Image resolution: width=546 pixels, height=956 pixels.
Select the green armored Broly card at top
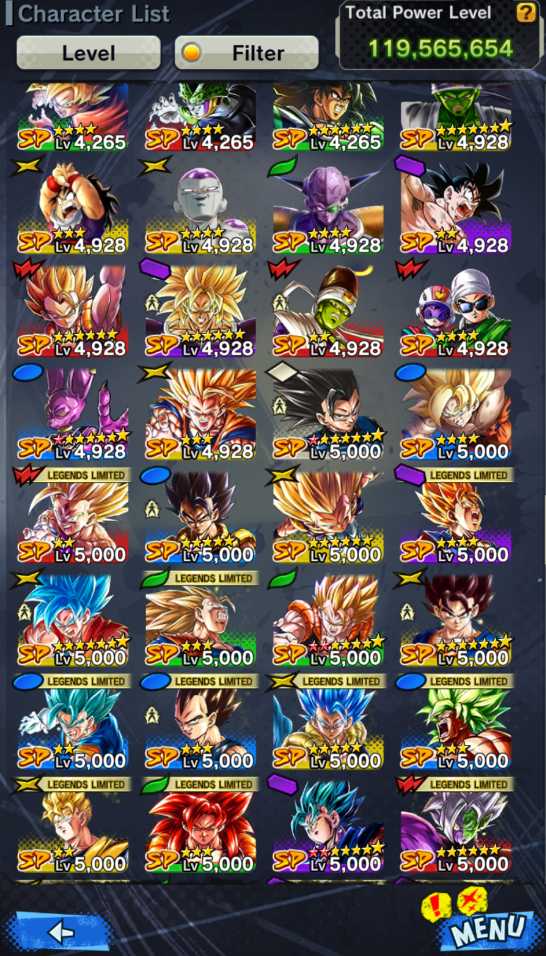coord(328,117)
